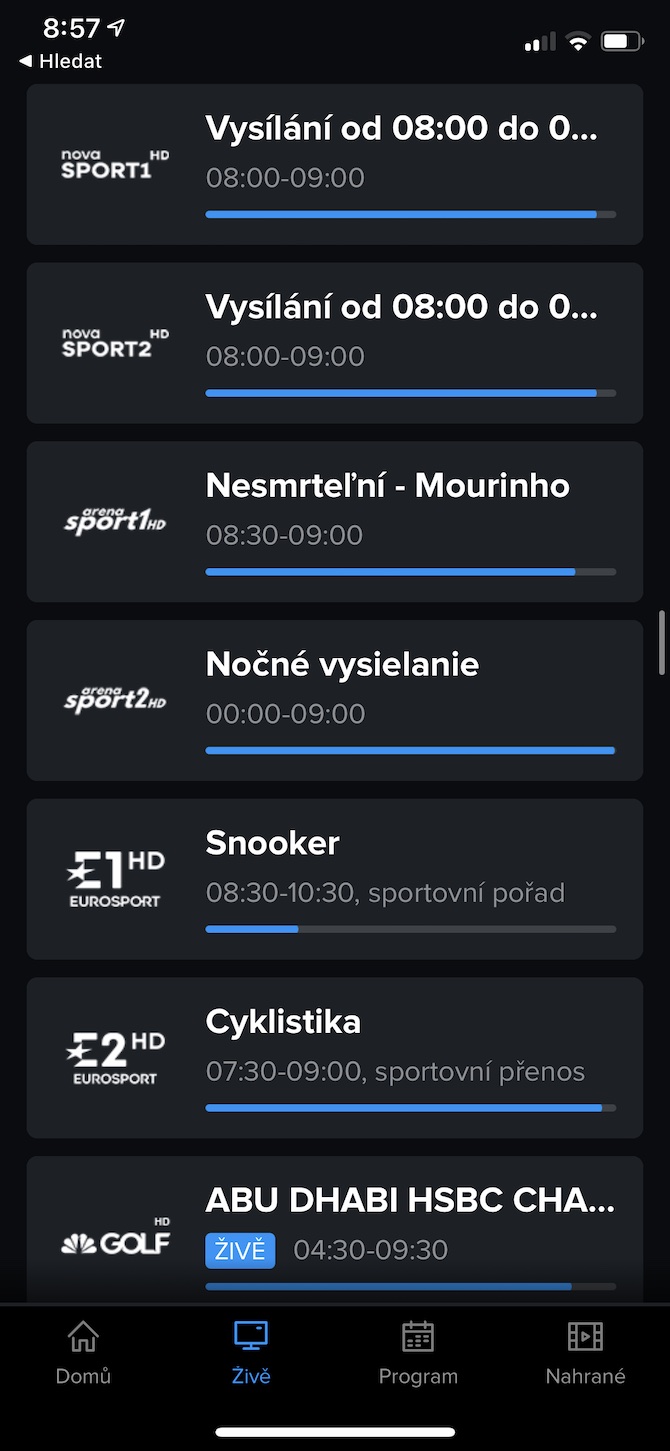
Task: Open the Abu Dhabi HSBC program on Golf HD
Action: [334, 1230]
